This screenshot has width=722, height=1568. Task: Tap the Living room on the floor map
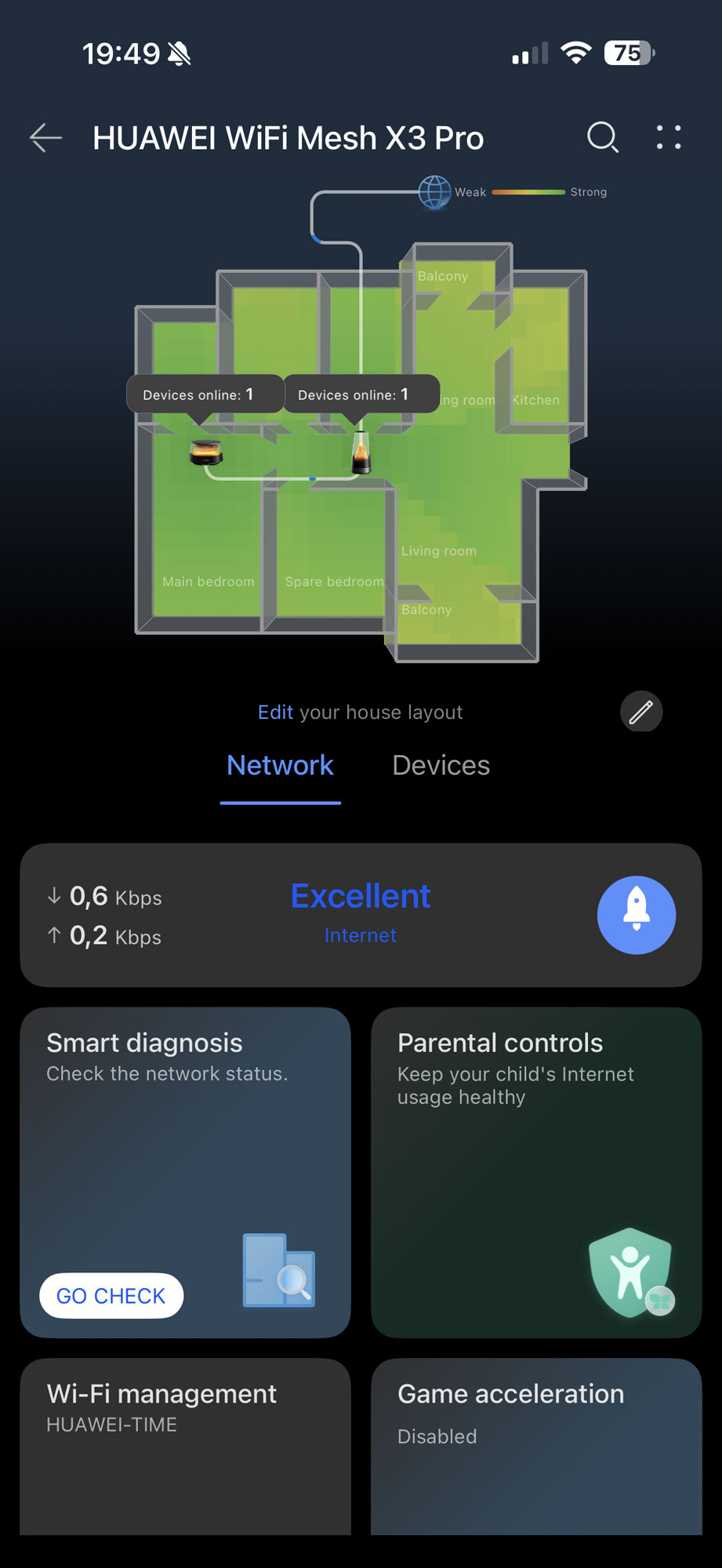click(x=438, y=550)
